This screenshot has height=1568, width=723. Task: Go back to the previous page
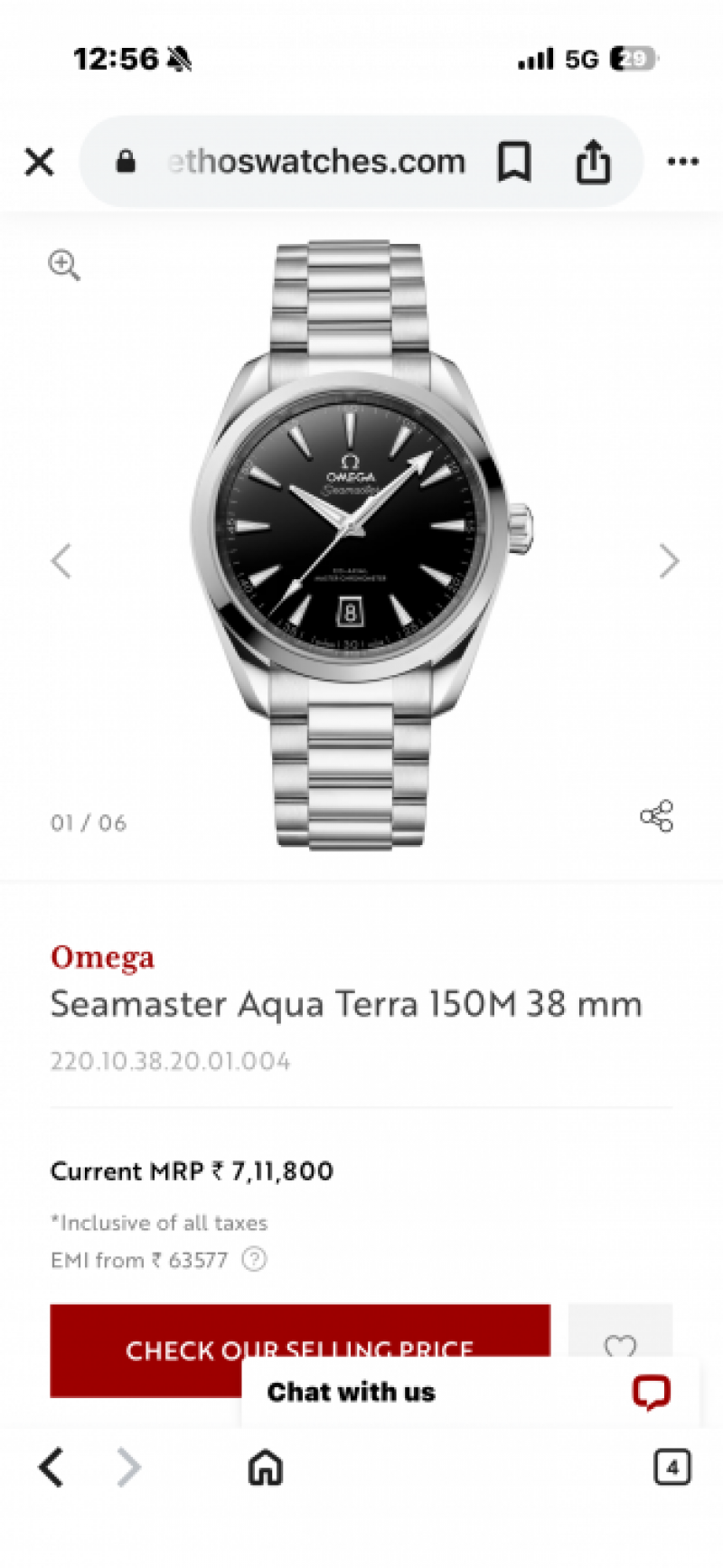[52, 1467]
